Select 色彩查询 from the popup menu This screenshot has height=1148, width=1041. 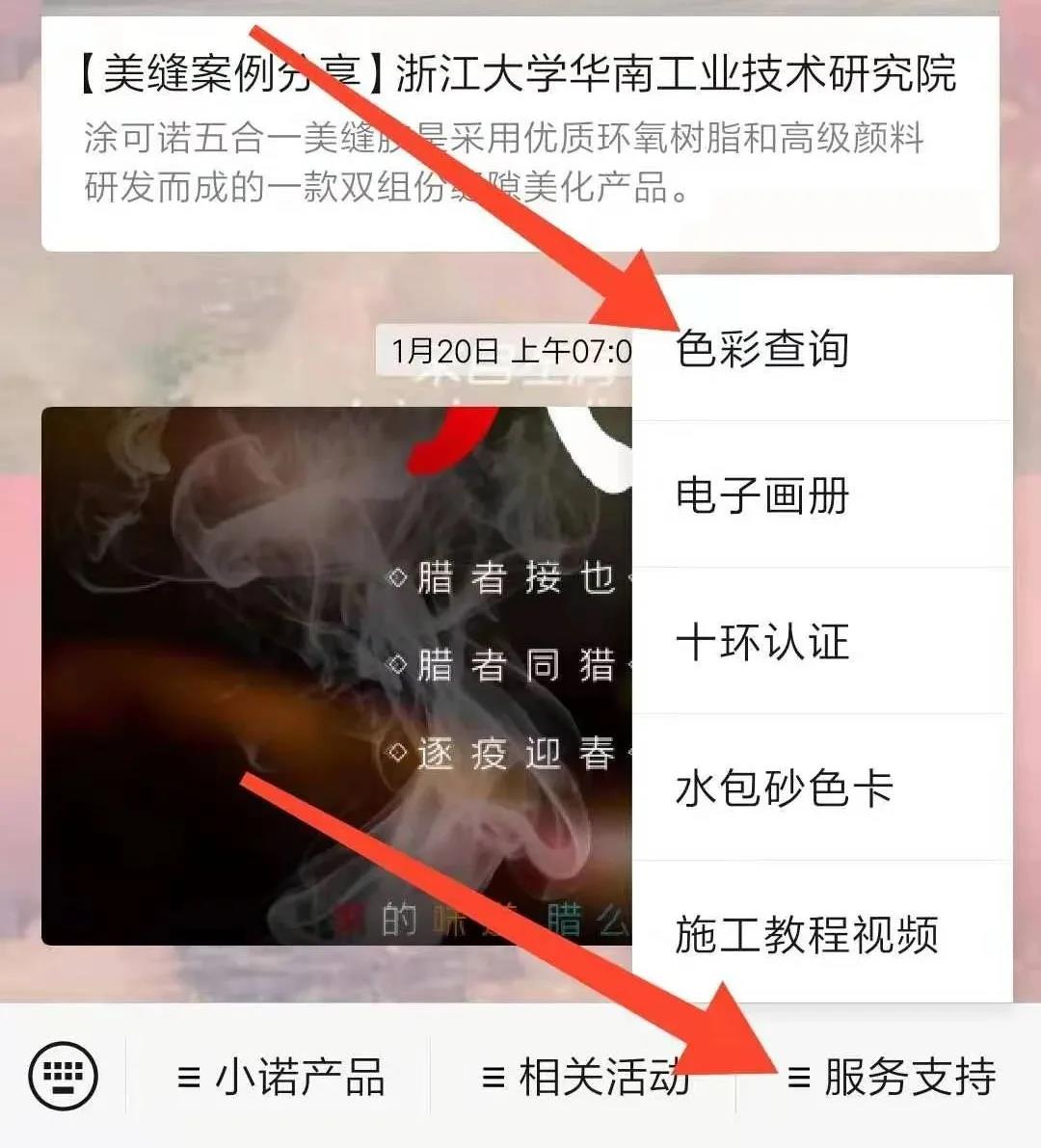pos(821,349)
